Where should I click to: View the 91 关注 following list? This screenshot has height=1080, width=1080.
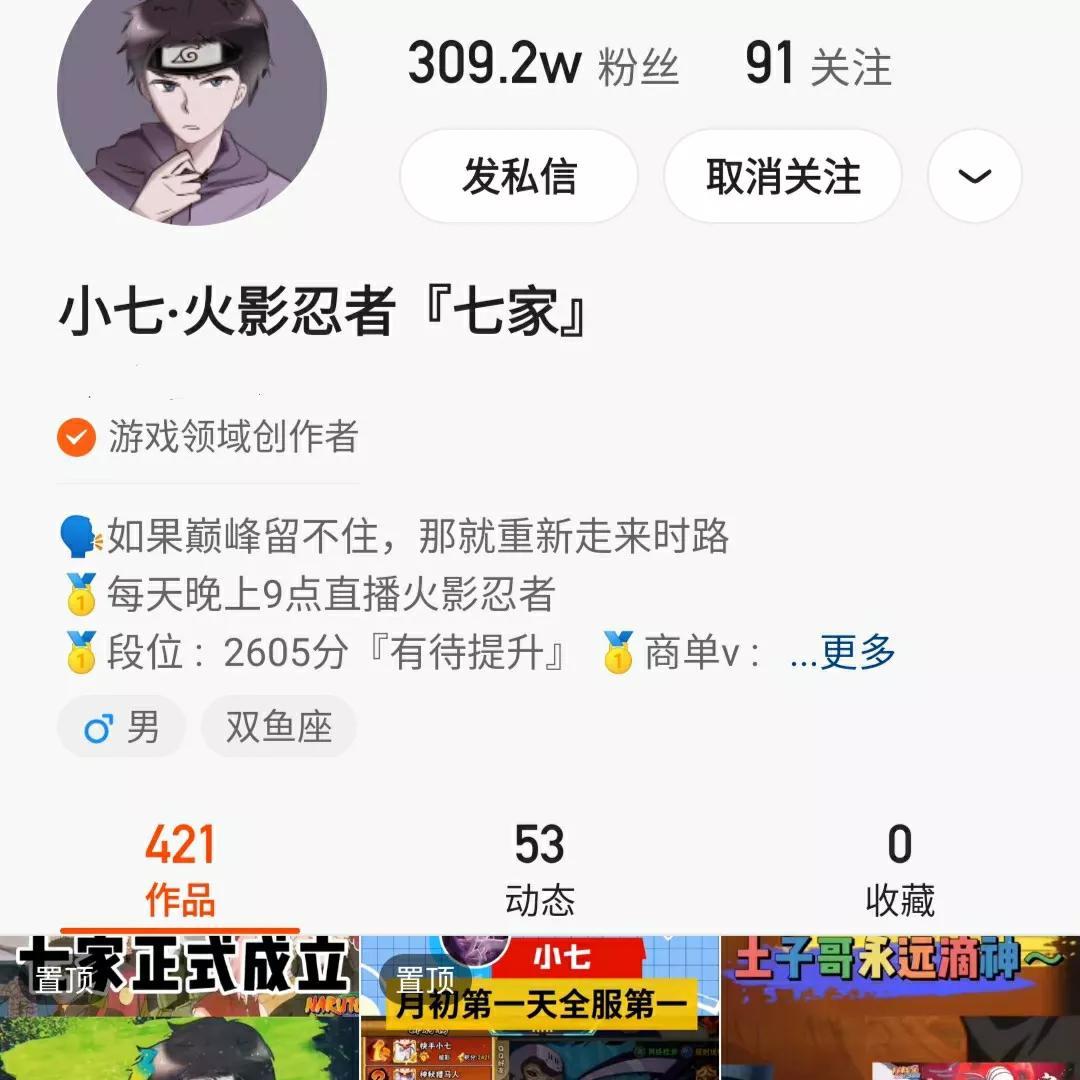[818, 65]
